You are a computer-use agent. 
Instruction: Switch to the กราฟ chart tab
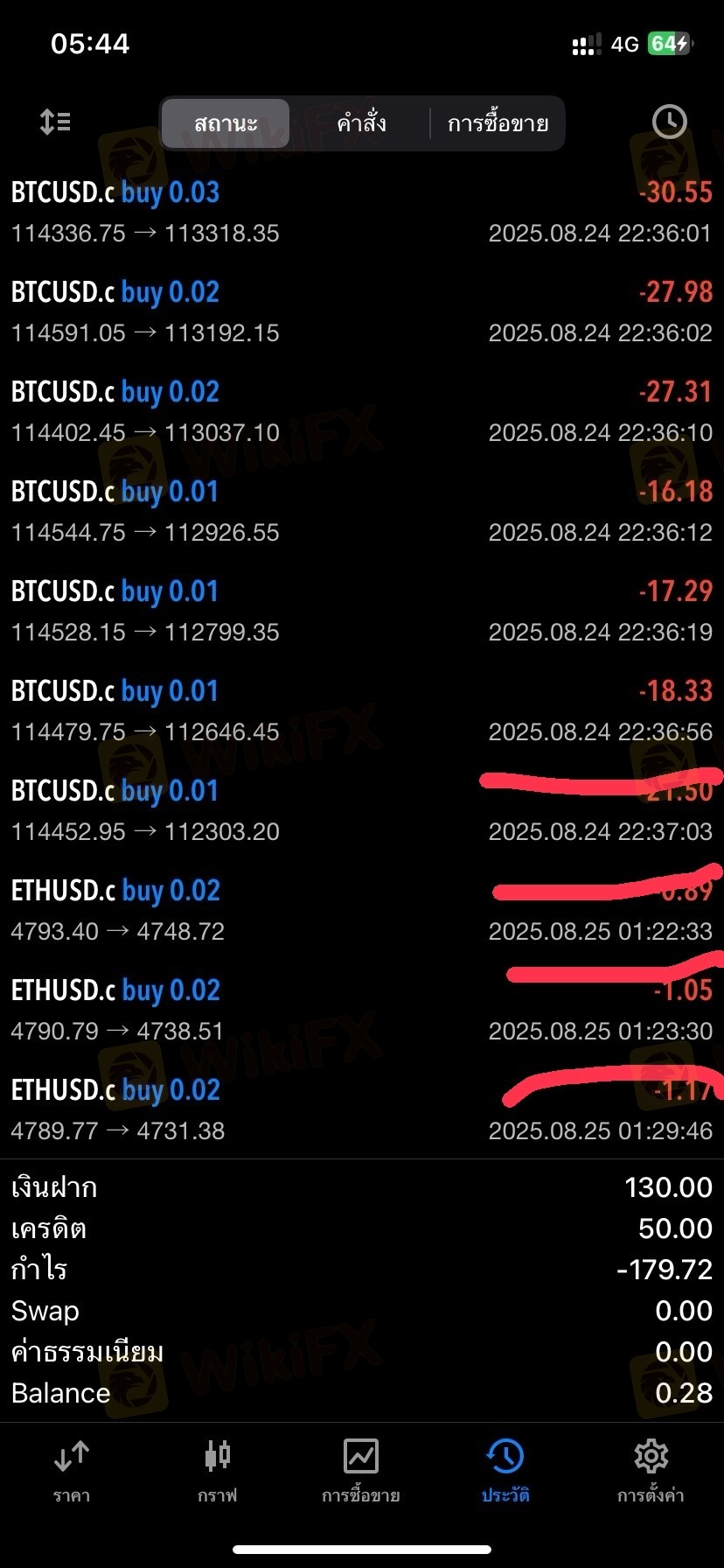pos(217,1470)
